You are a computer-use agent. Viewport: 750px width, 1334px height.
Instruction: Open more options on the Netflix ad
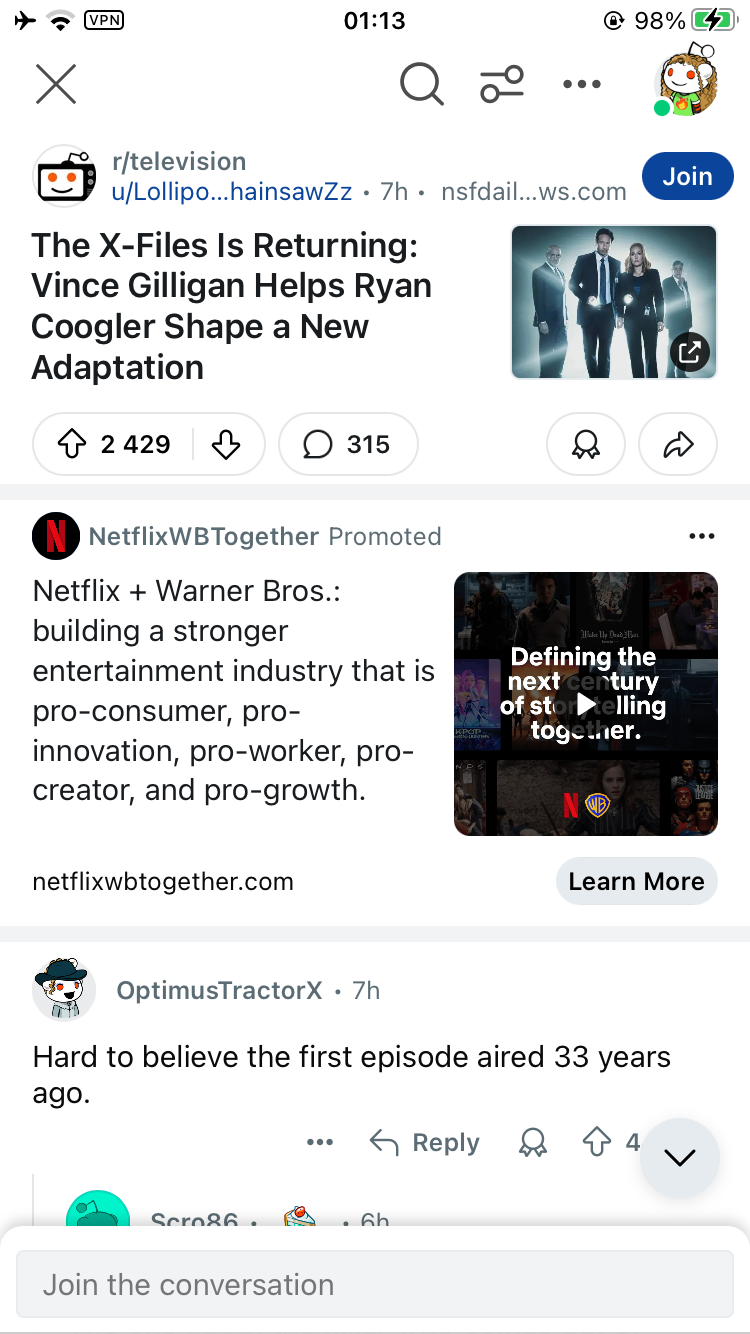[702, 536]
